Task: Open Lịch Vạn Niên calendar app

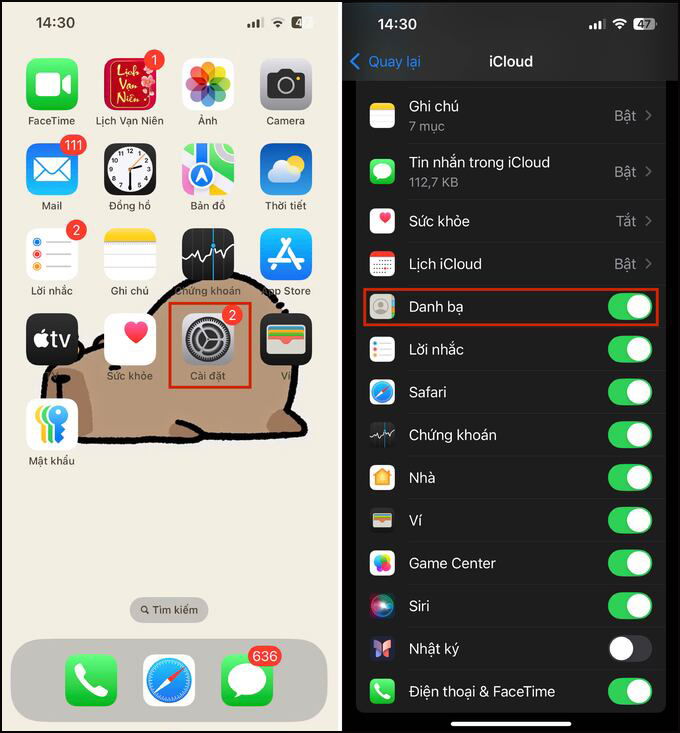Action: (x=130, y=84)
